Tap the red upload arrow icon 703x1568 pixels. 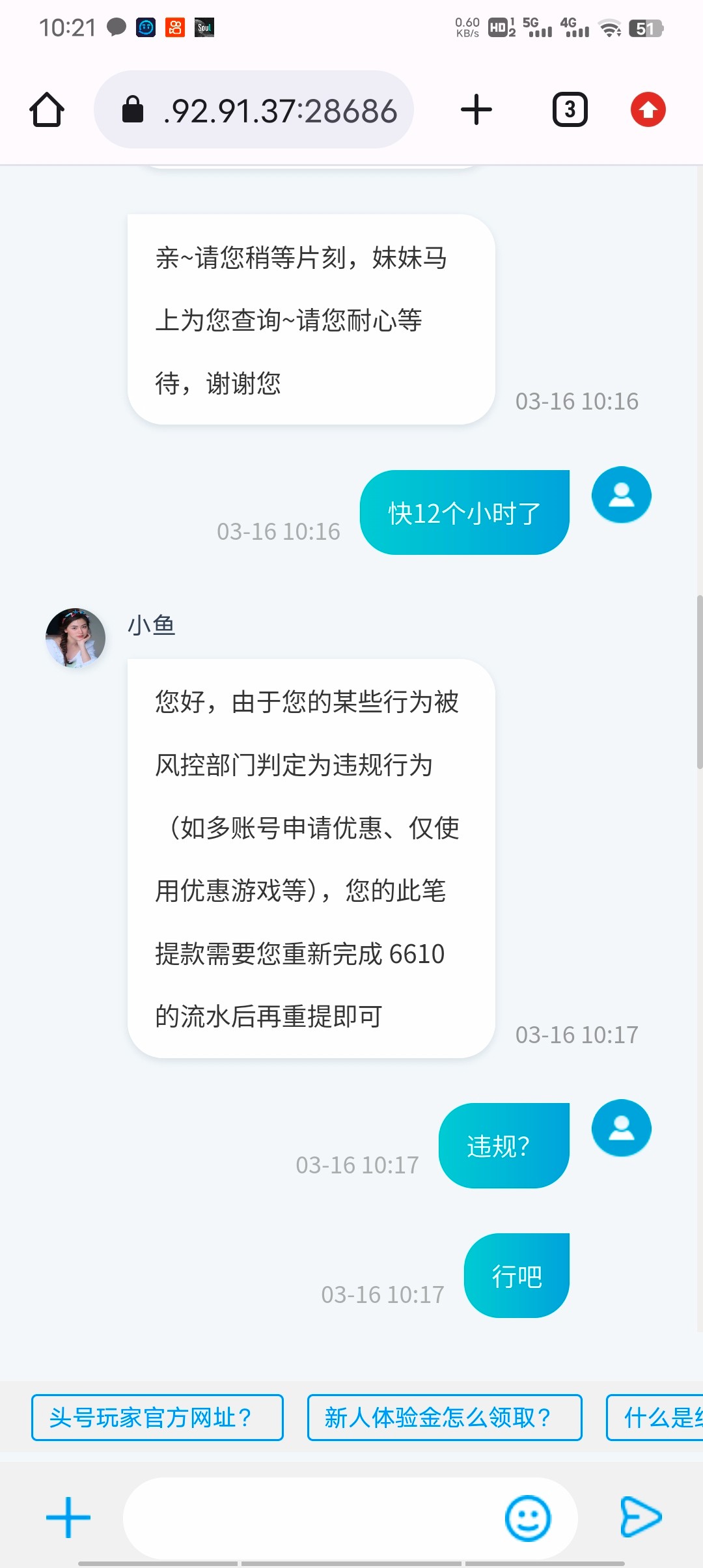tap(648, 109)
